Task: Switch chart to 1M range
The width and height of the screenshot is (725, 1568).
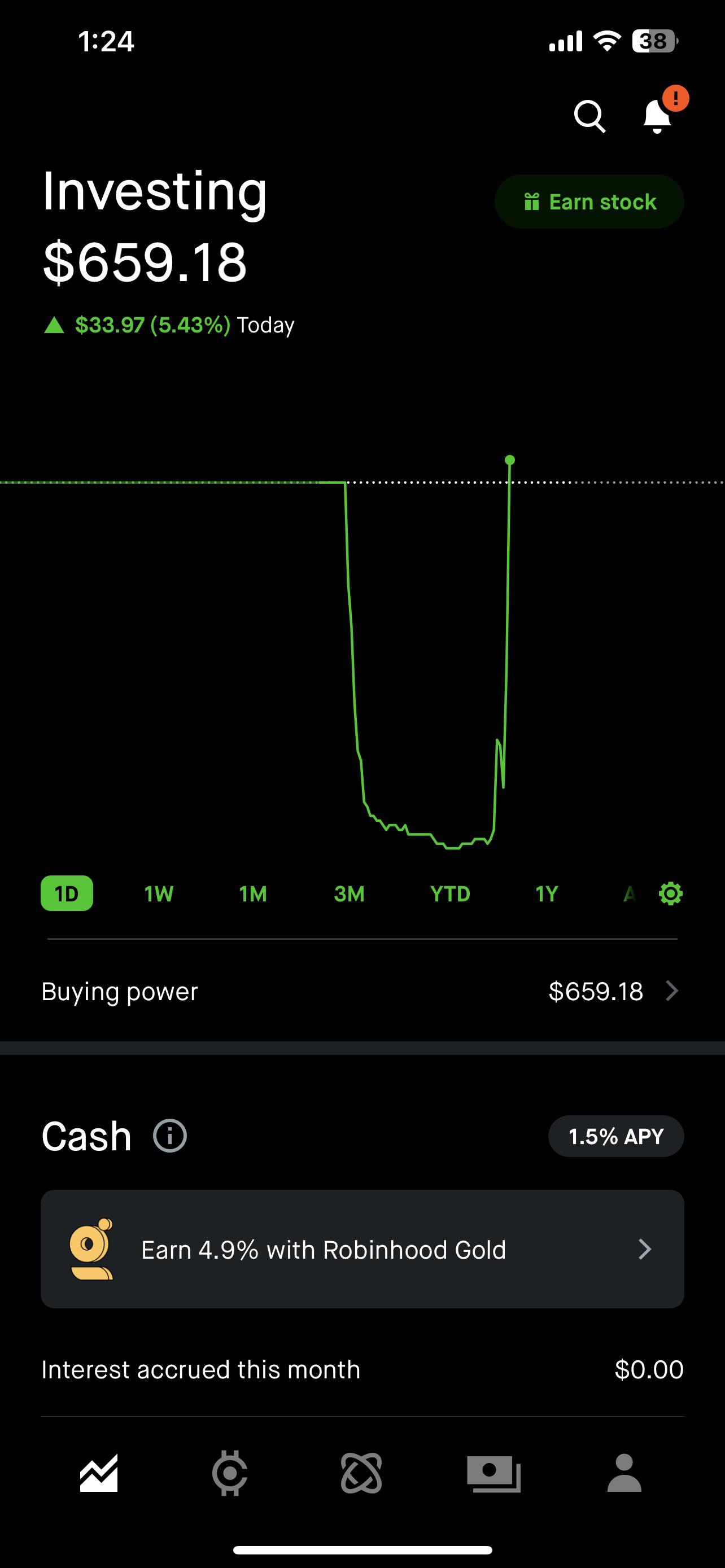Action: click(252, 894)
